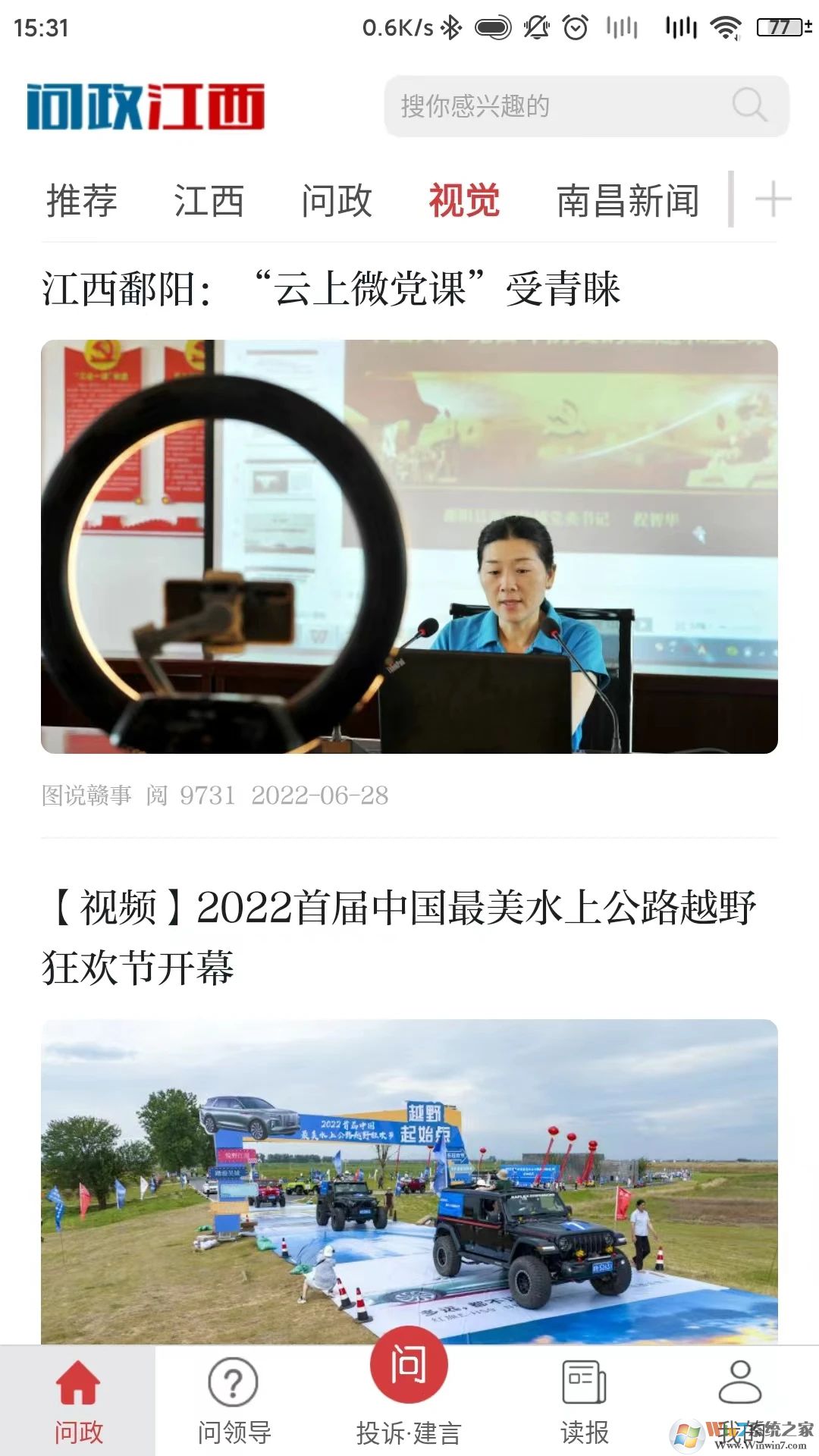819x1456 pixels.
Task: Tap the livestream ring light photo thumbnail
Action: [x=409, y=546]
